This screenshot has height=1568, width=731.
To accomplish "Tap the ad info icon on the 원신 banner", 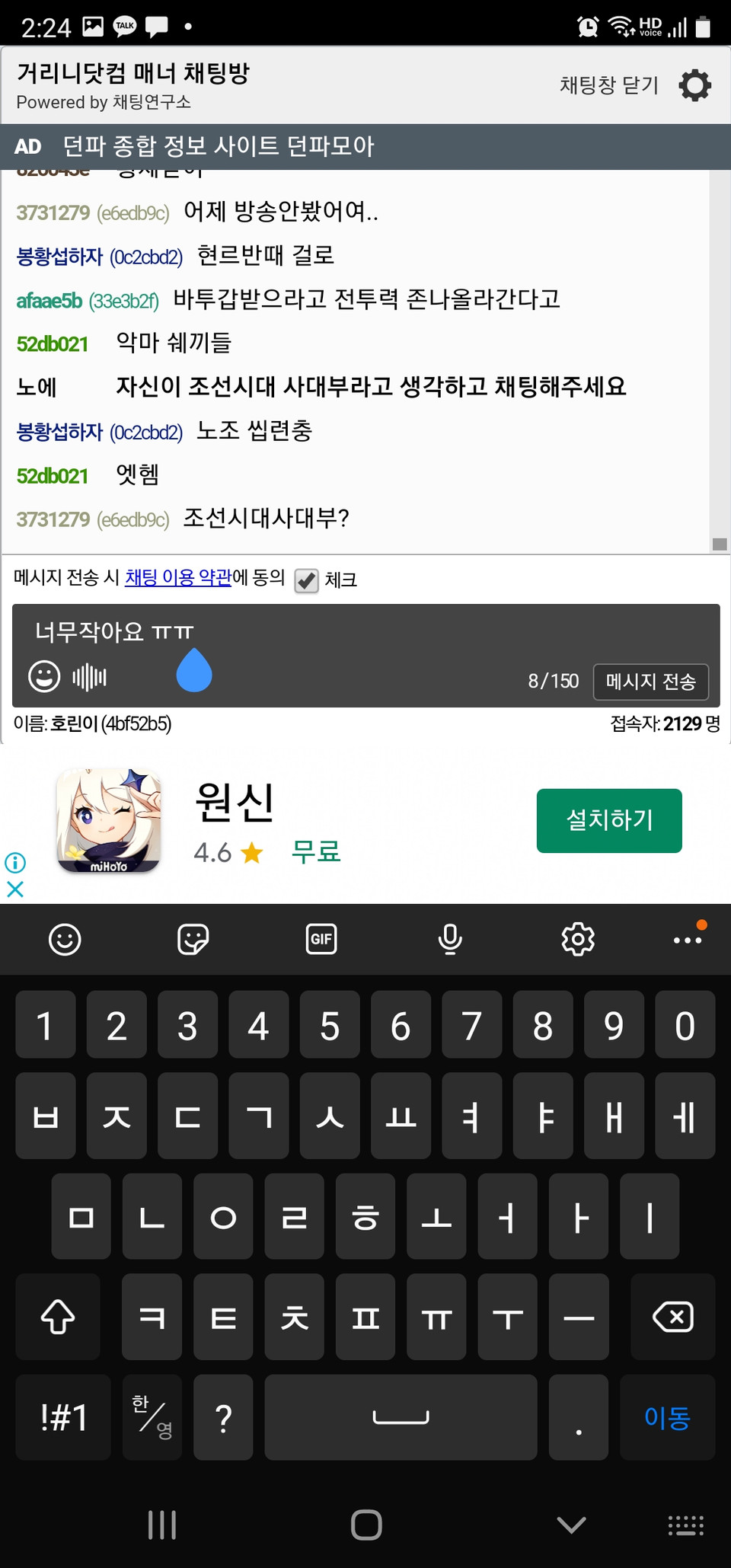I will point(15,861).
